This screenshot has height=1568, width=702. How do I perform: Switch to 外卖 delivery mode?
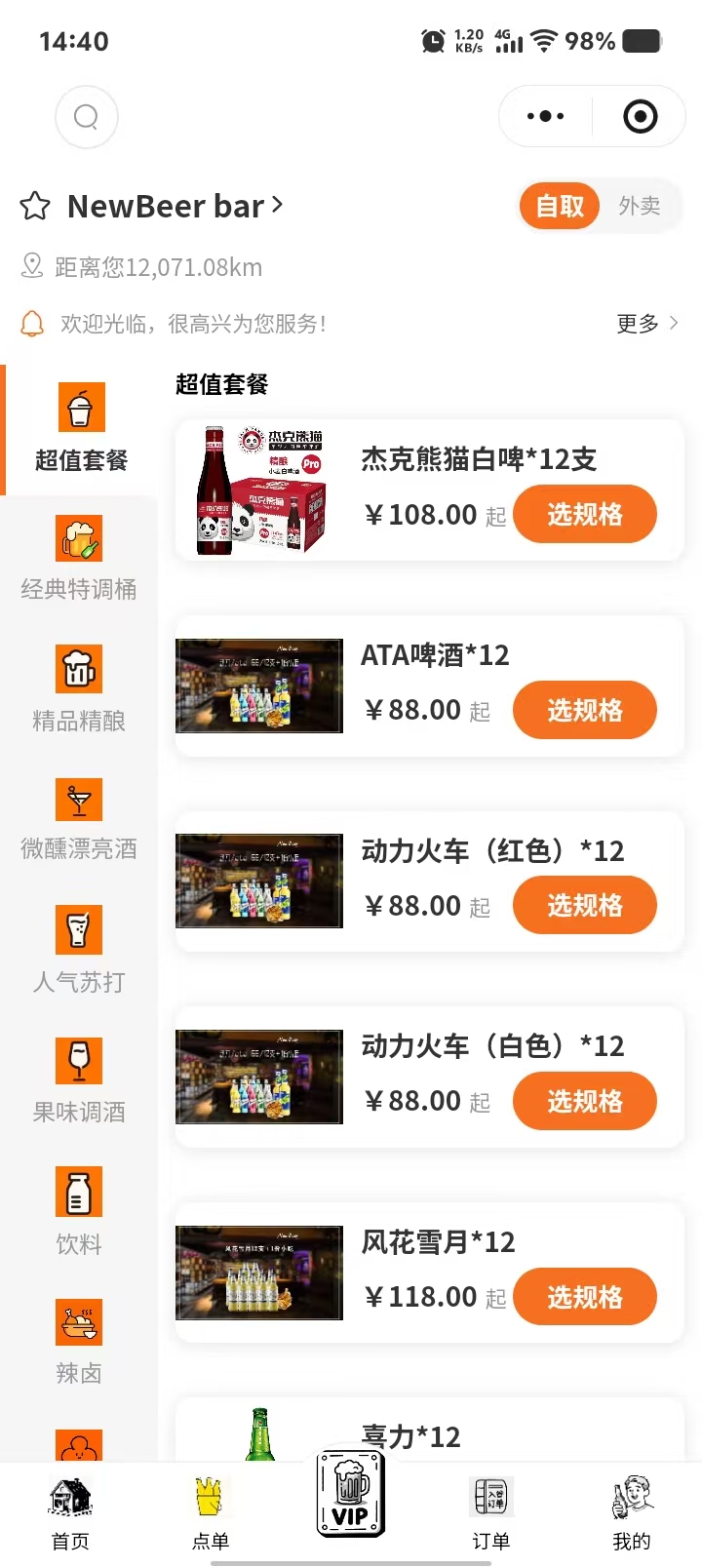tap(640, 207)
